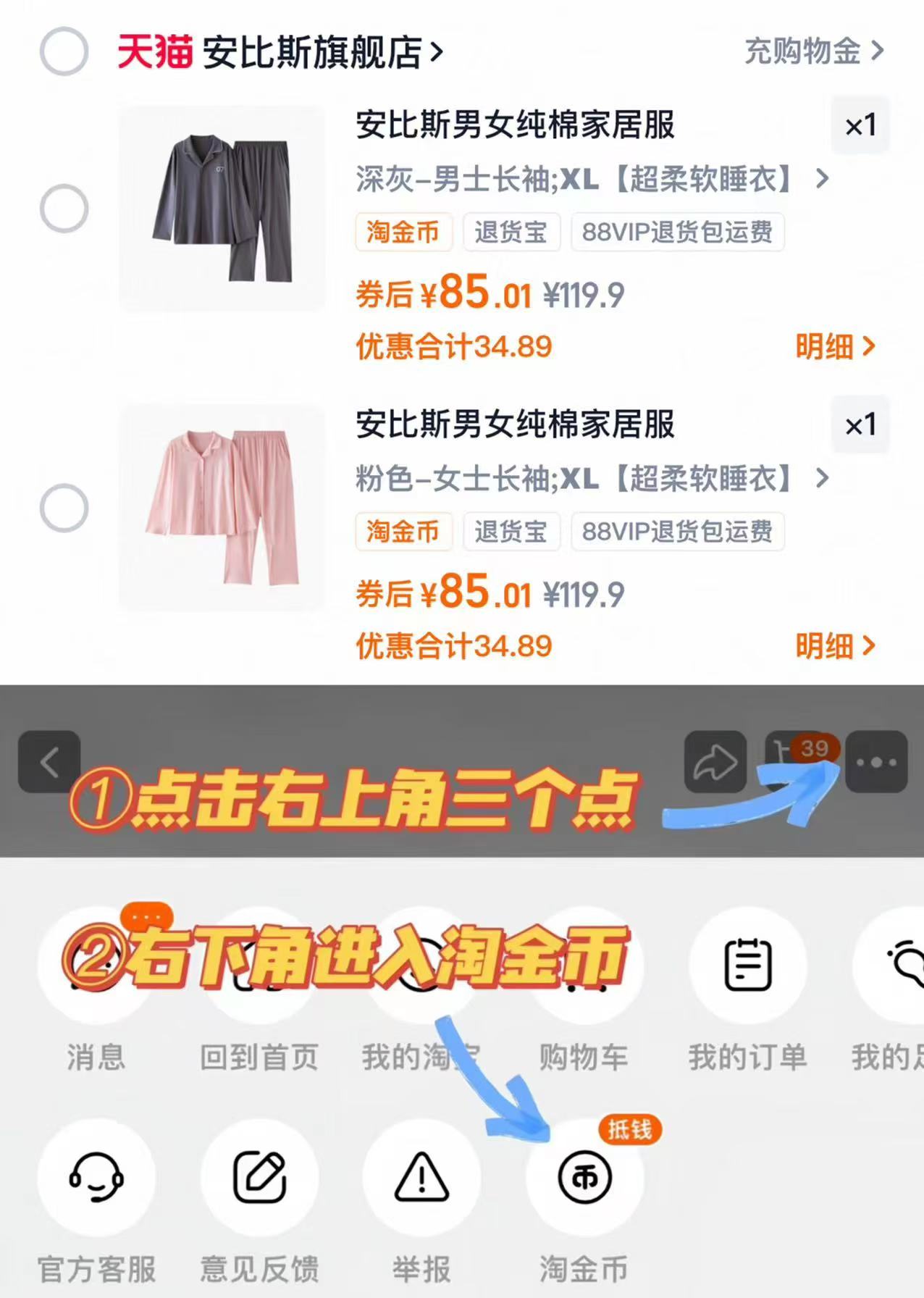924x1298 pixels.
Task: Contact 官方客服 customer service icon
Action: pos(98,1178)
